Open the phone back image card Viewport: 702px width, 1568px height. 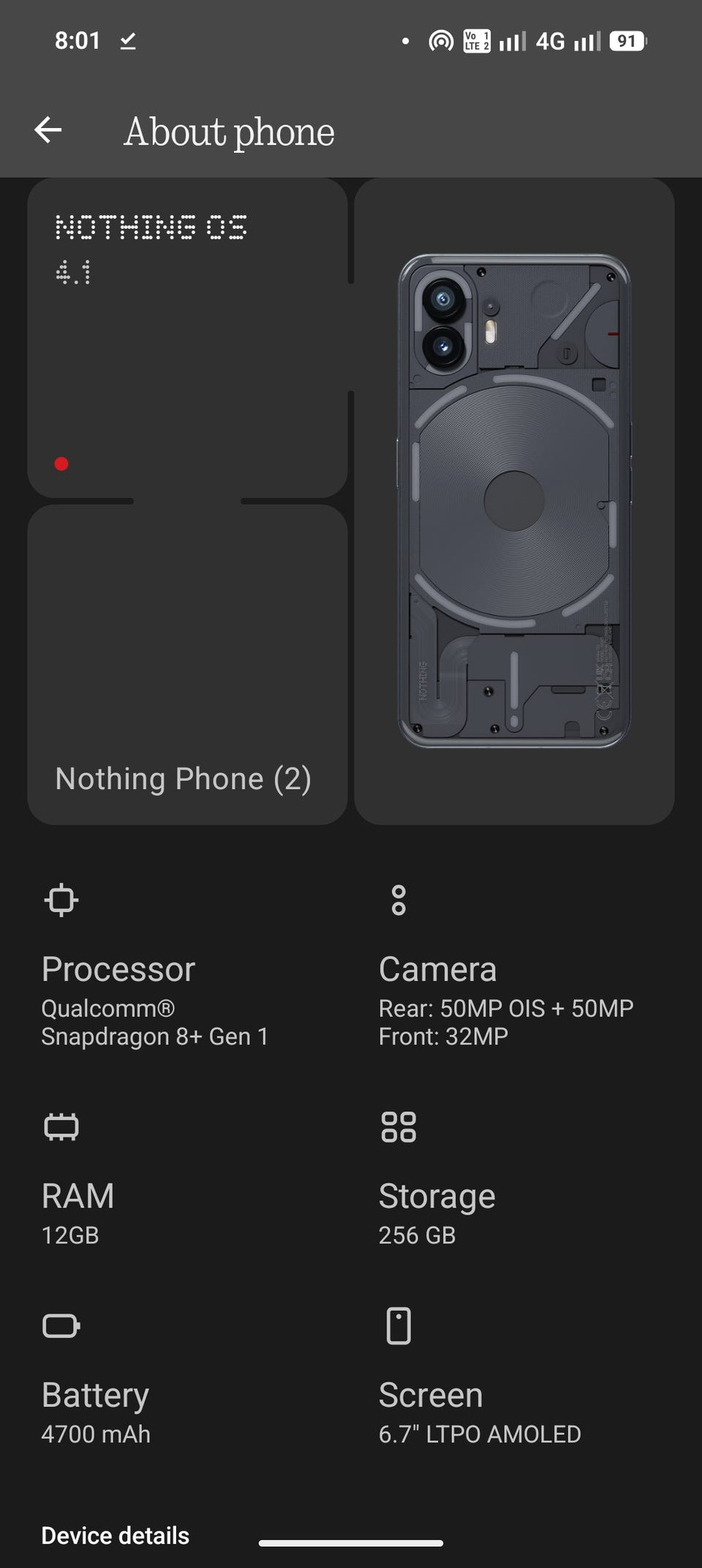point(514,502)
